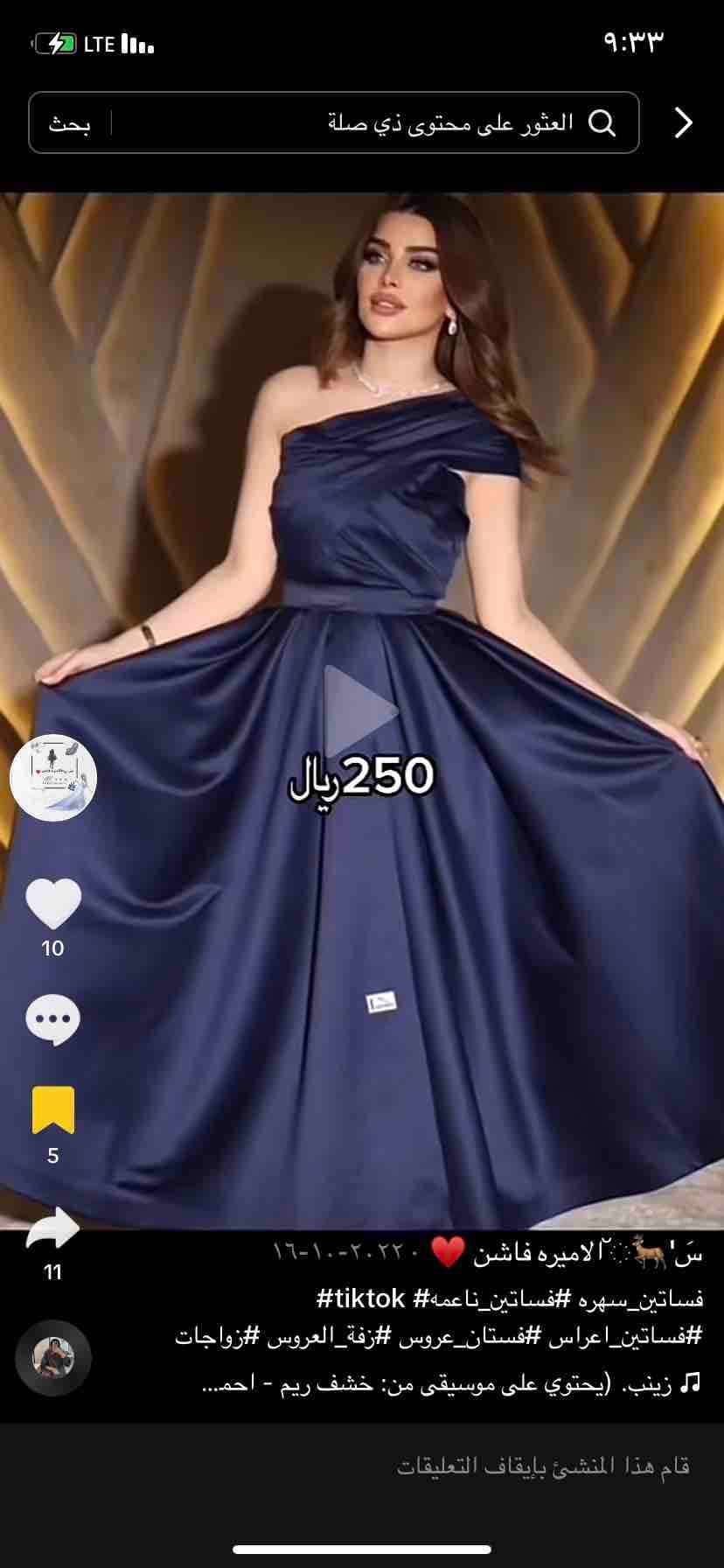Like this video with the heart

click(x=53, y=904)
